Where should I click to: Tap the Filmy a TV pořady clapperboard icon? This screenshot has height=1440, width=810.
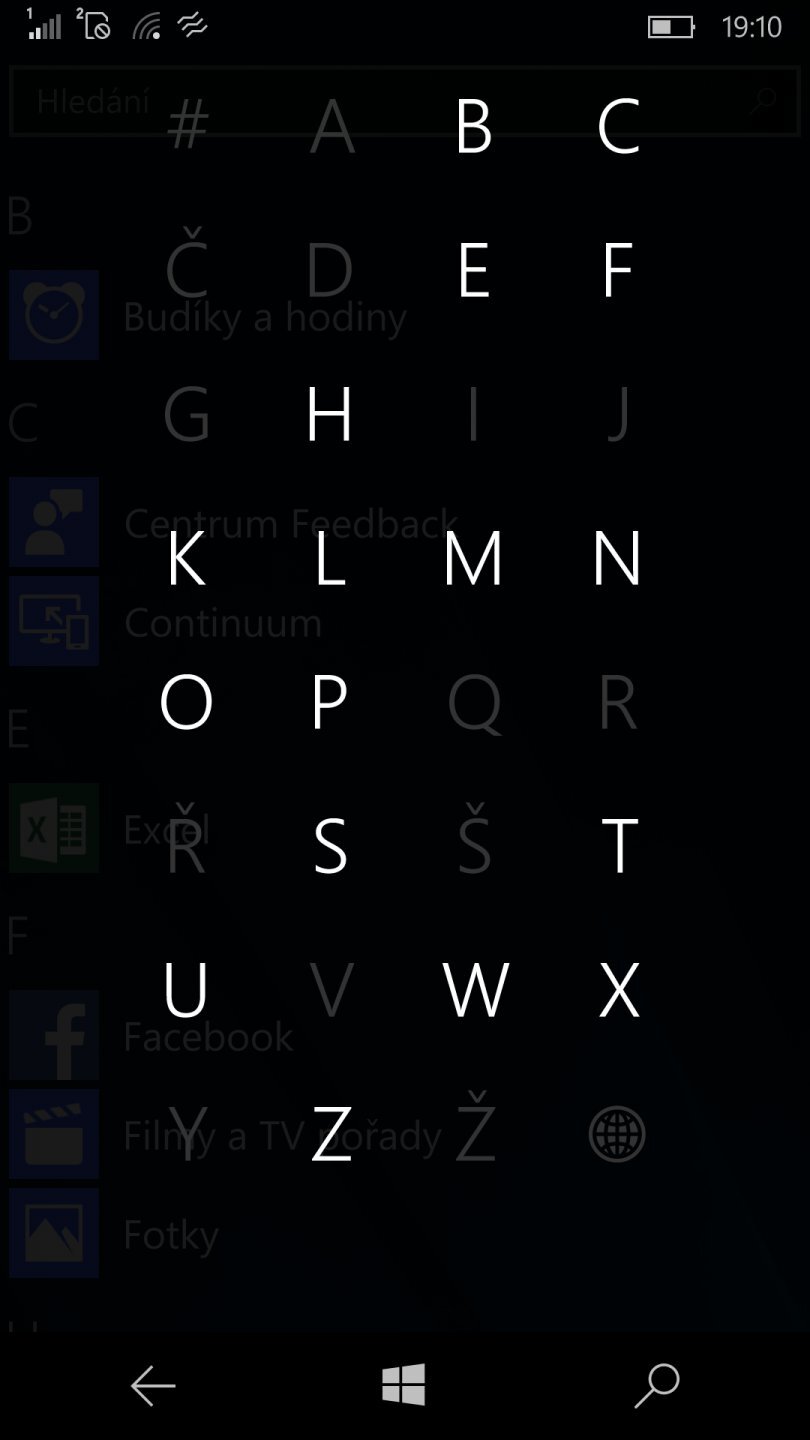tap(54, 1134)
